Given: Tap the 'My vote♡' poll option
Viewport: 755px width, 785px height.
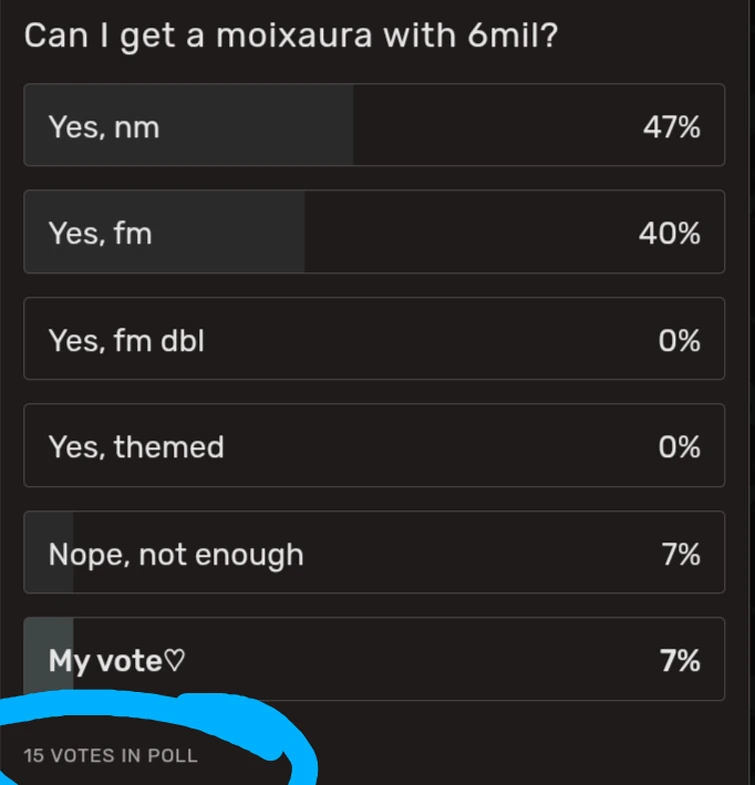Looking at the screenshot, I should click(x=374, y=659).
